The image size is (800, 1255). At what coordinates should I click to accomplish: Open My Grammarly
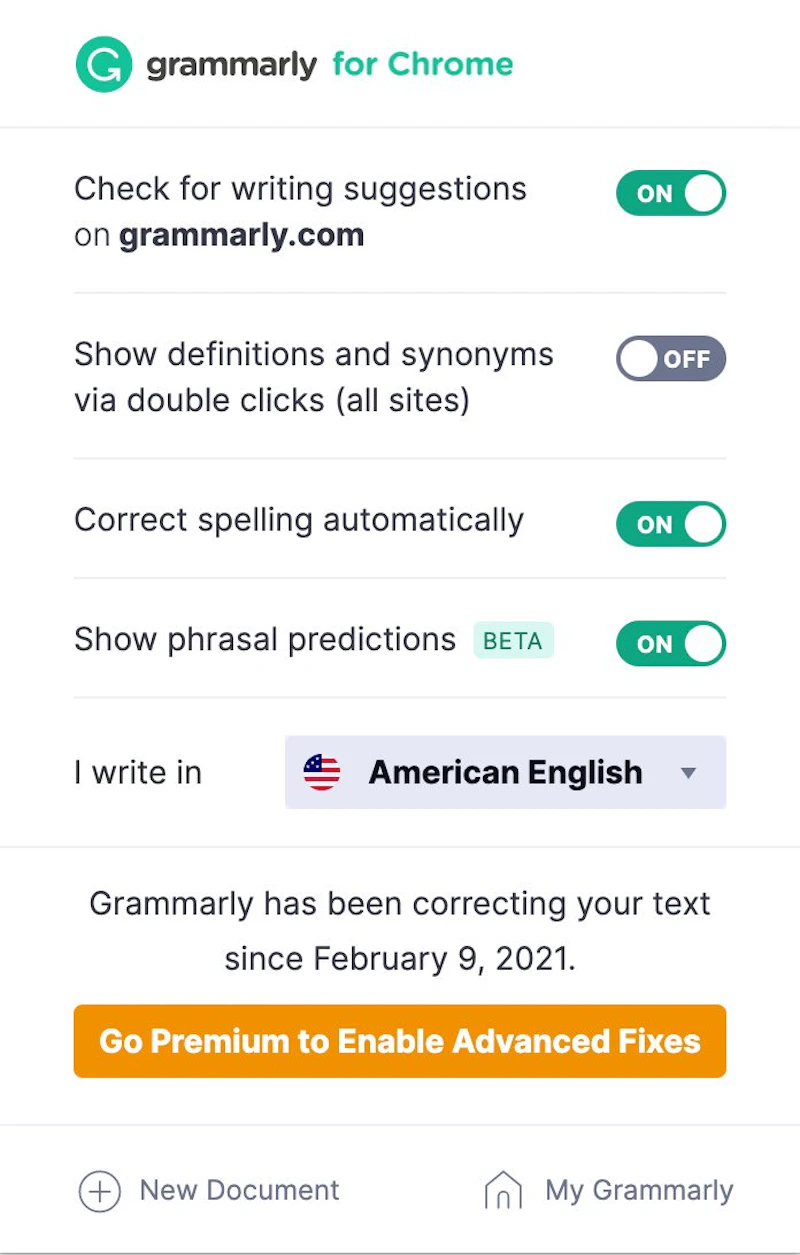point(638,1190)
